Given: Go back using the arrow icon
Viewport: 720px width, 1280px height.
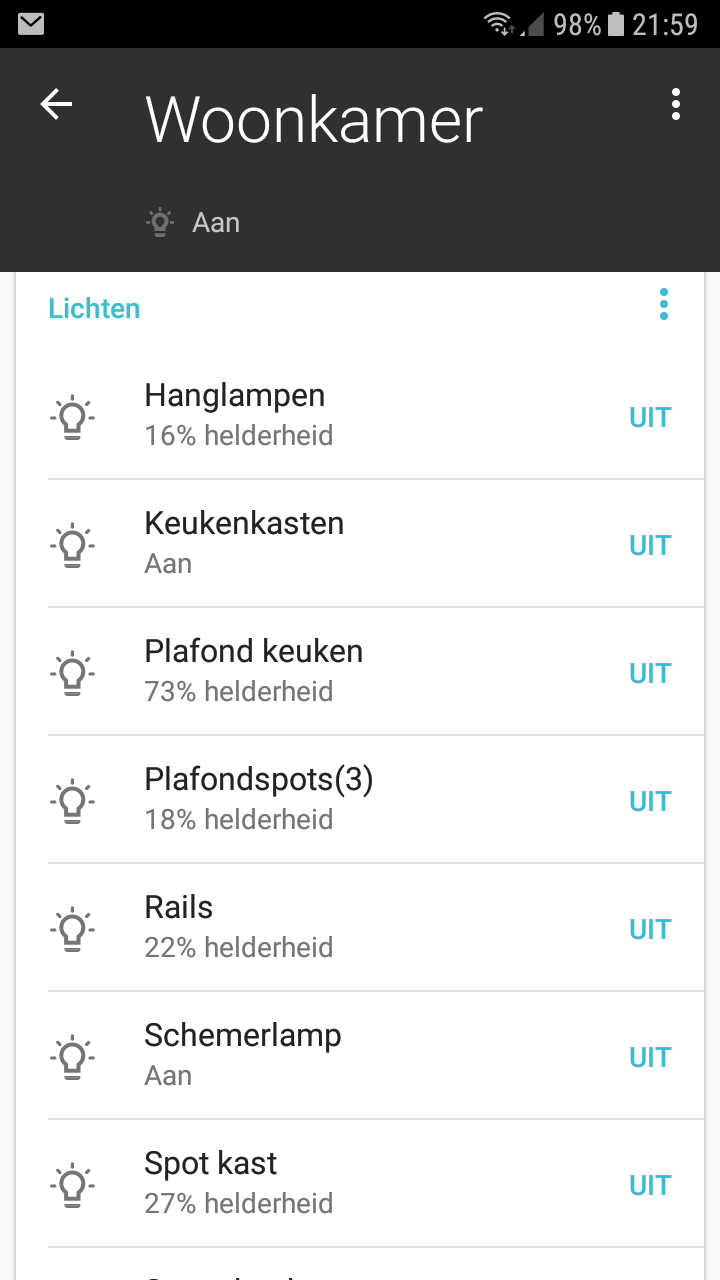Looking at the screenshot, I should click(x=56, y=104).
